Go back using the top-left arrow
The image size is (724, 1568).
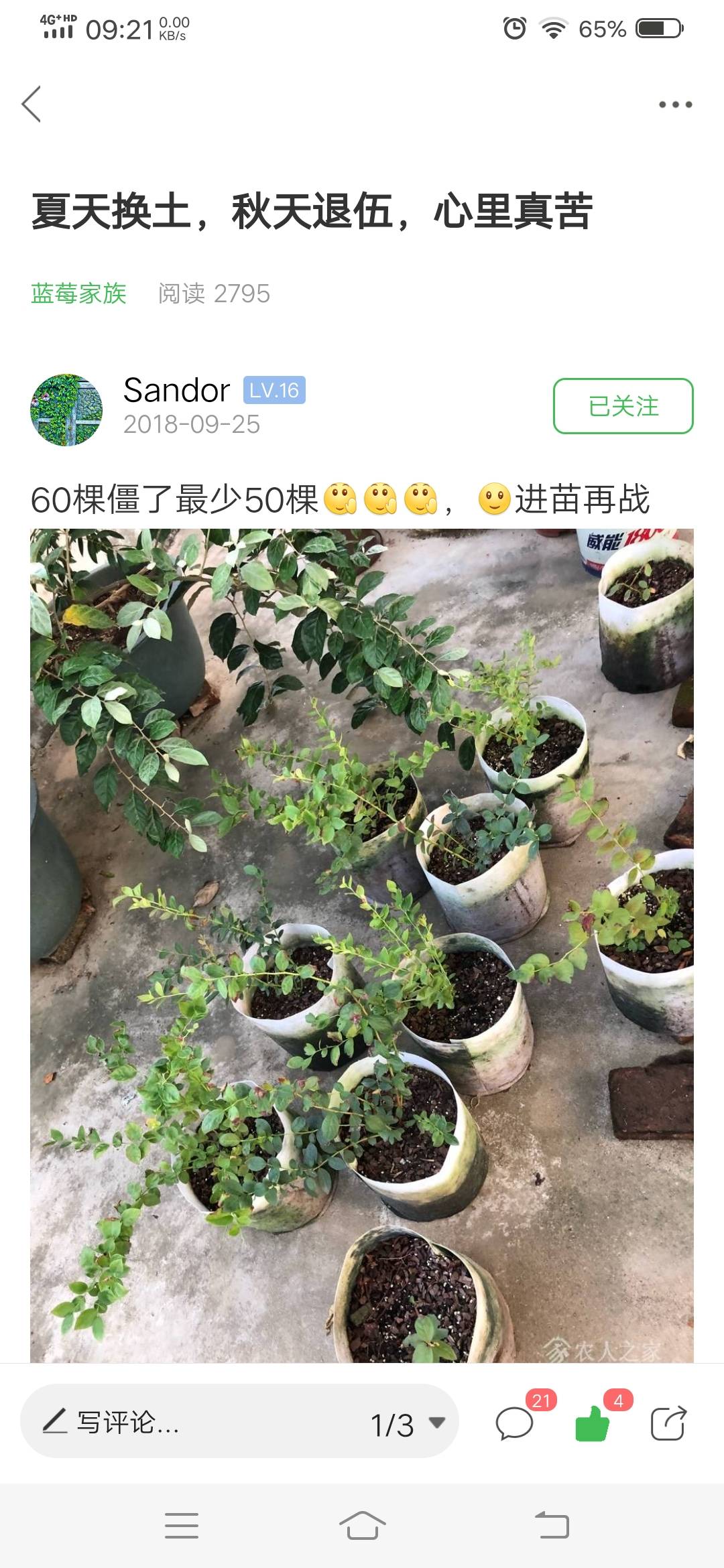tap(32, 104)
